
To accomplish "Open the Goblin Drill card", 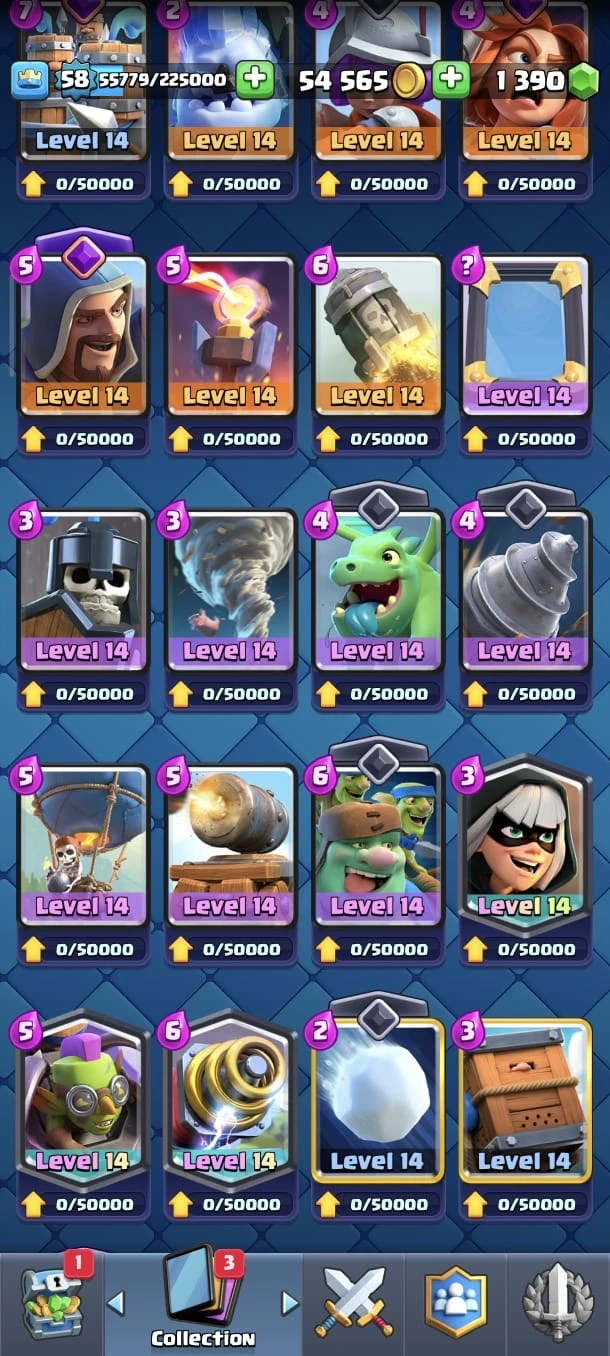I will coord(524,590).
